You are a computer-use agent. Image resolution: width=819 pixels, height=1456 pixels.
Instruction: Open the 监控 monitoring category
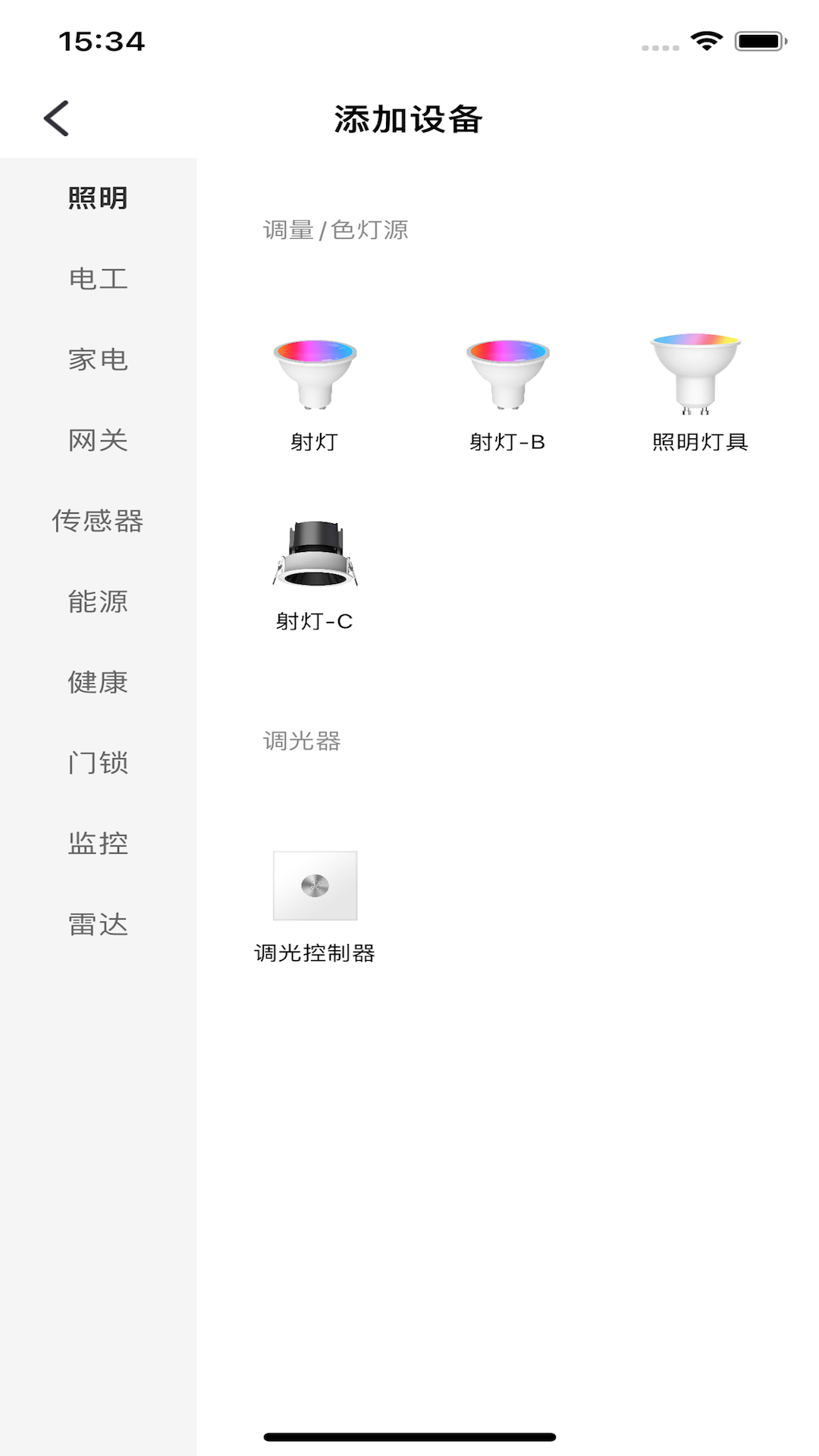click(98, 844)
